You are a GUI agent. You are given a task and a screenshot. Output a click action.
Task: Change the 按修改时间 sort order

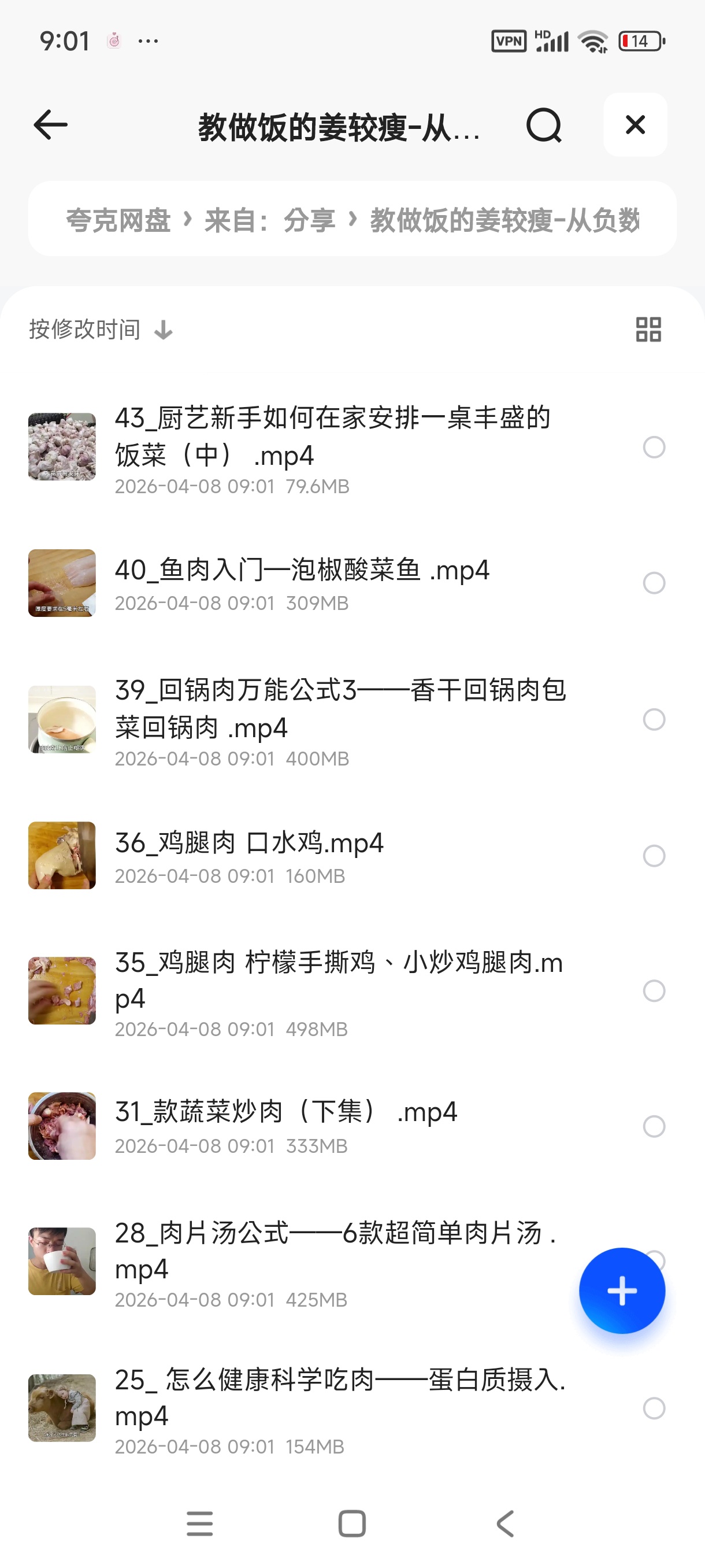101,330
